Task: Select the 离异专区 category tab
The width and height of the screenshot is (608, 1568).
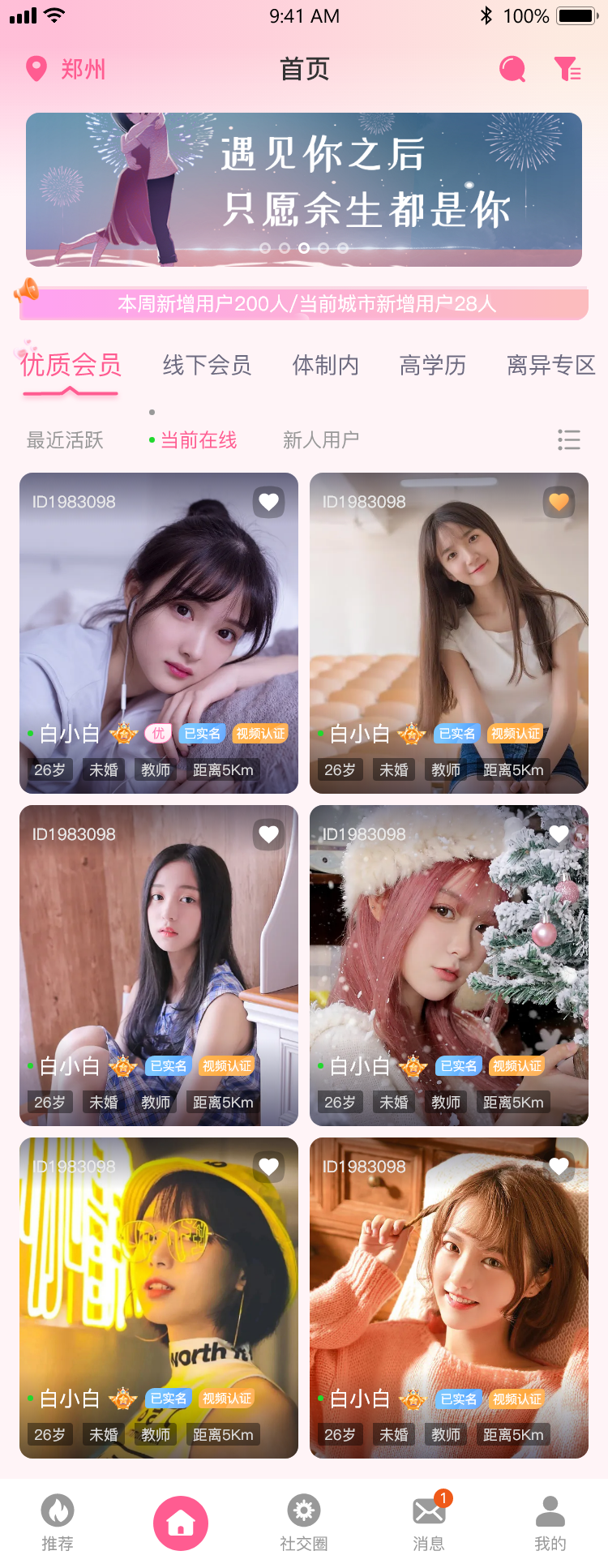Action: click(550, 366)
